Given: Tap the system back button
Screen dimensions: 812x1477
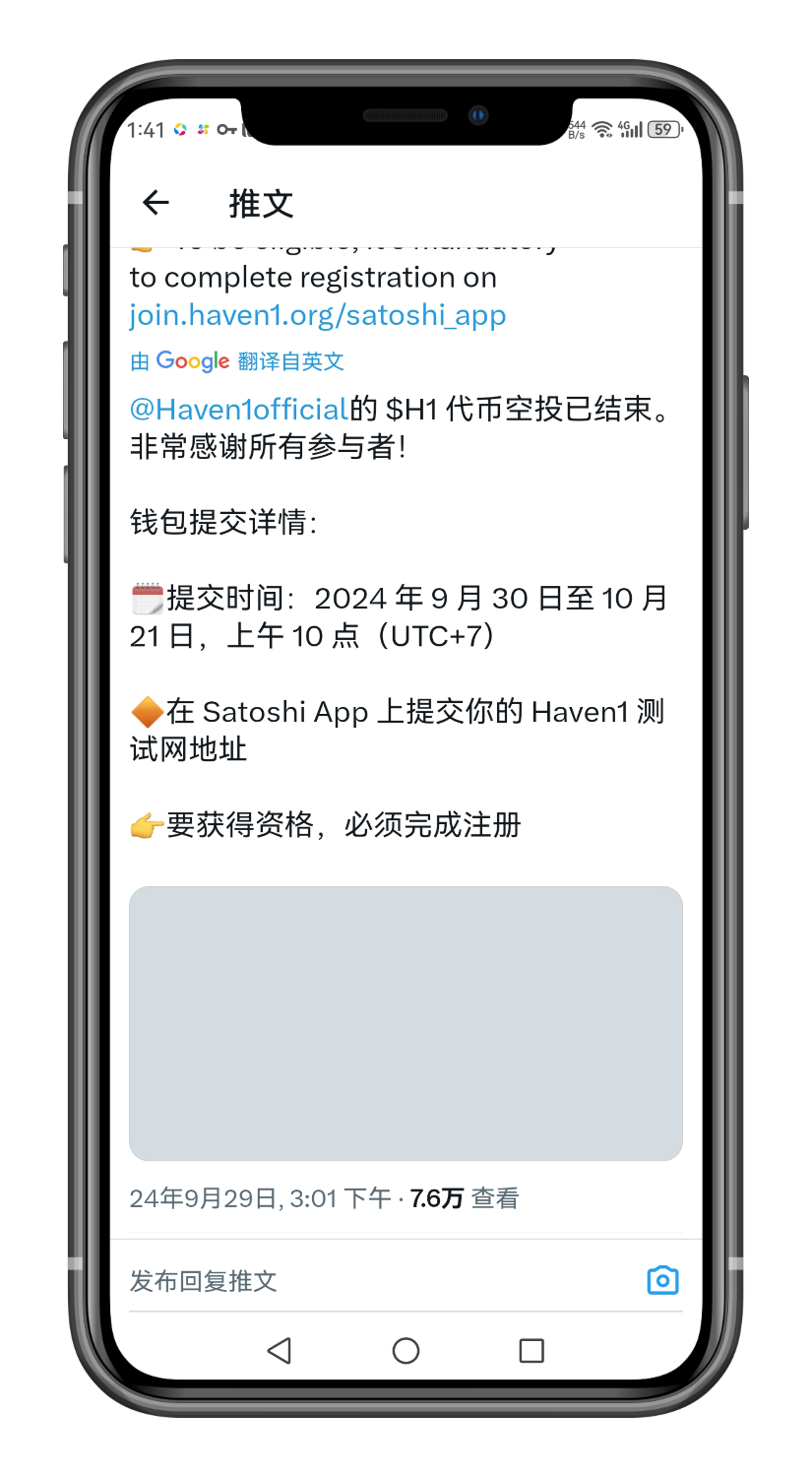Looking at the screenshot, I should click(280, 1350).
